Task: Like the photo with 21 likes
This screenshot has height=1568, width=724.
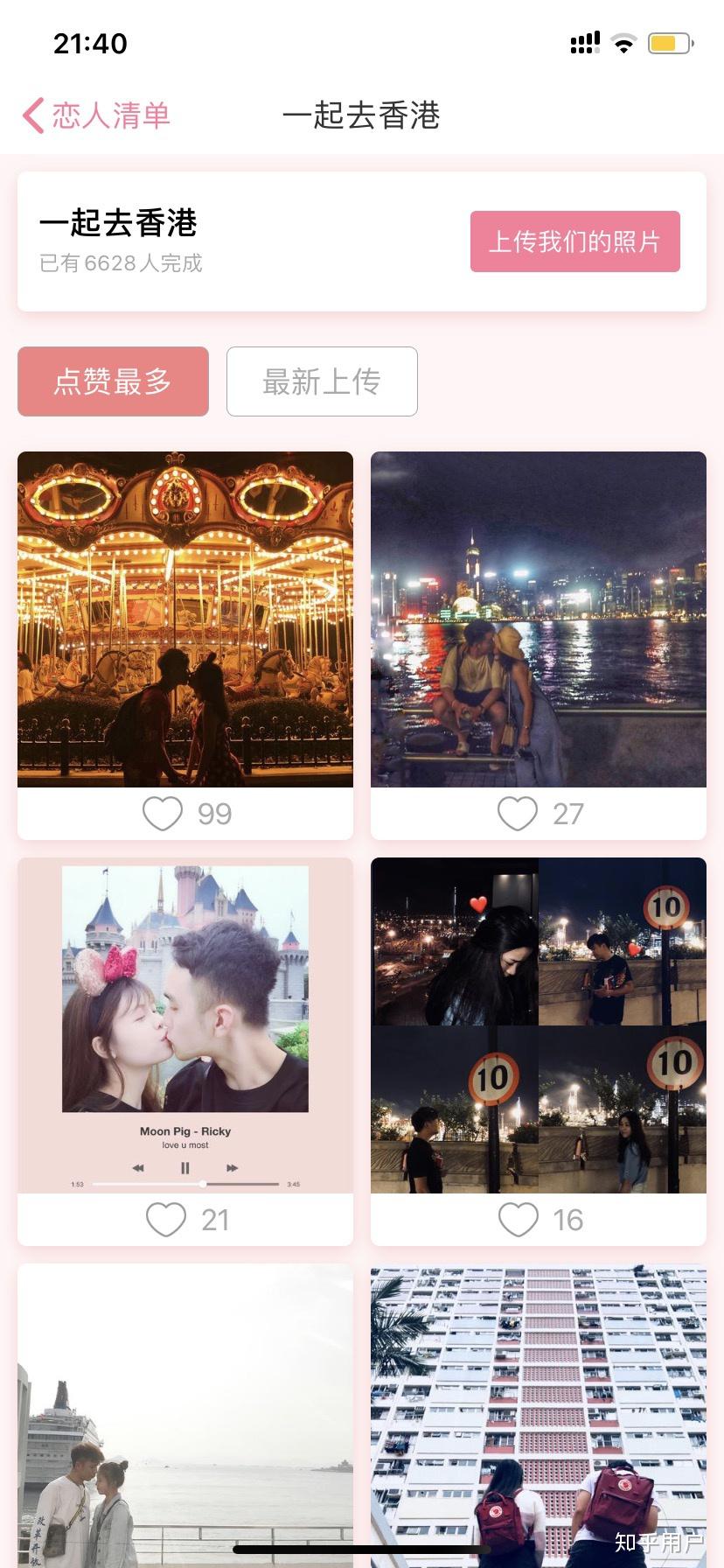Action: click(166, 1220)
